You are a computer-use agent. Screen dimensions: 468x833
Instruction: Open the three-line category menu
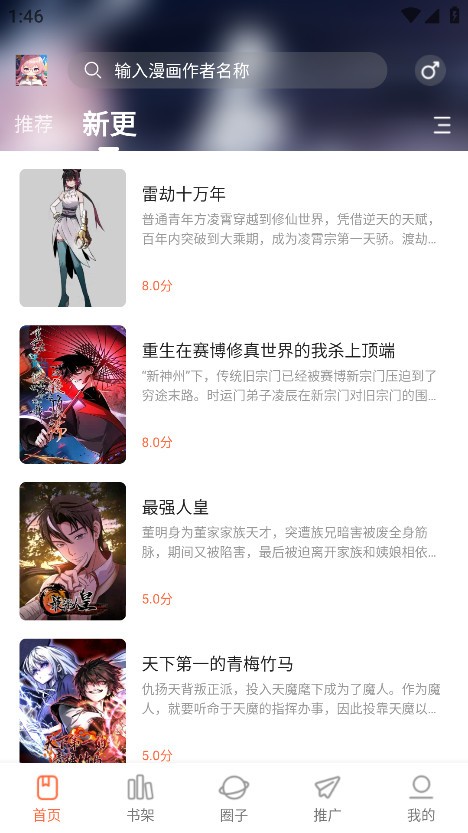tap(442, 125)
